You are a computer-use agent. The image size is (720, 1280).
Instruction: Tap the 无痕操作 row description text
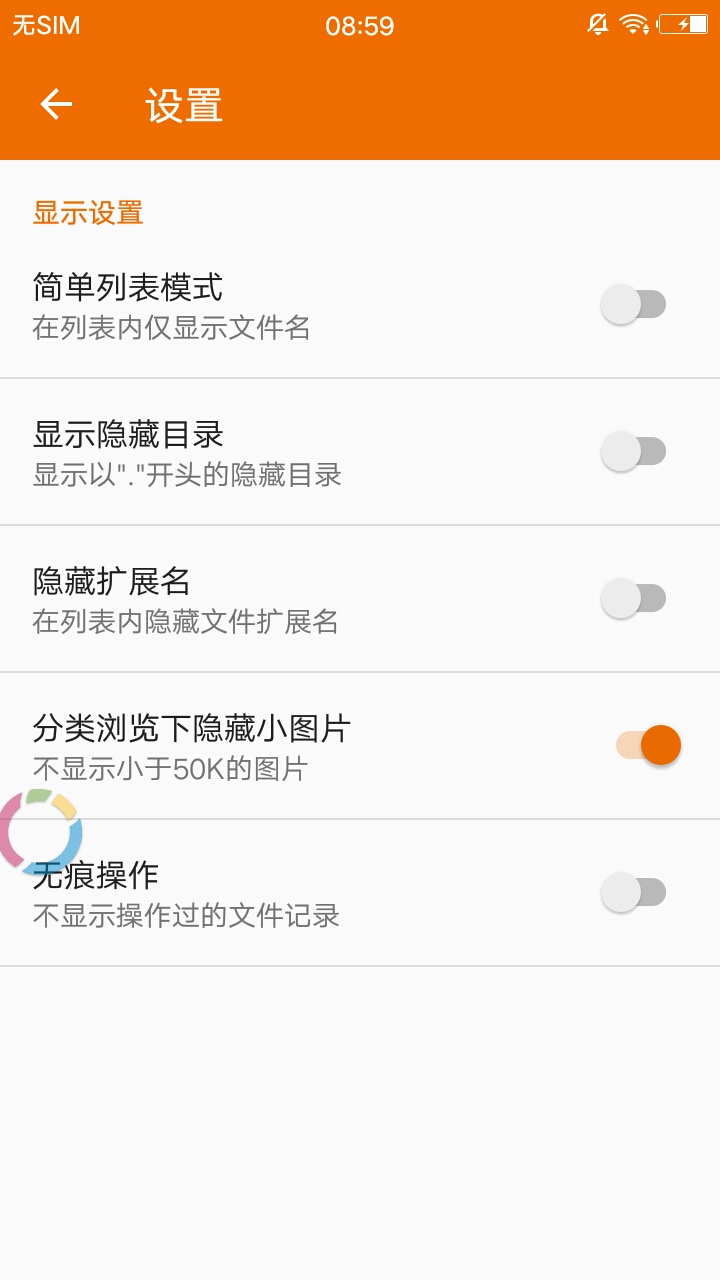(x=169, y=917)
